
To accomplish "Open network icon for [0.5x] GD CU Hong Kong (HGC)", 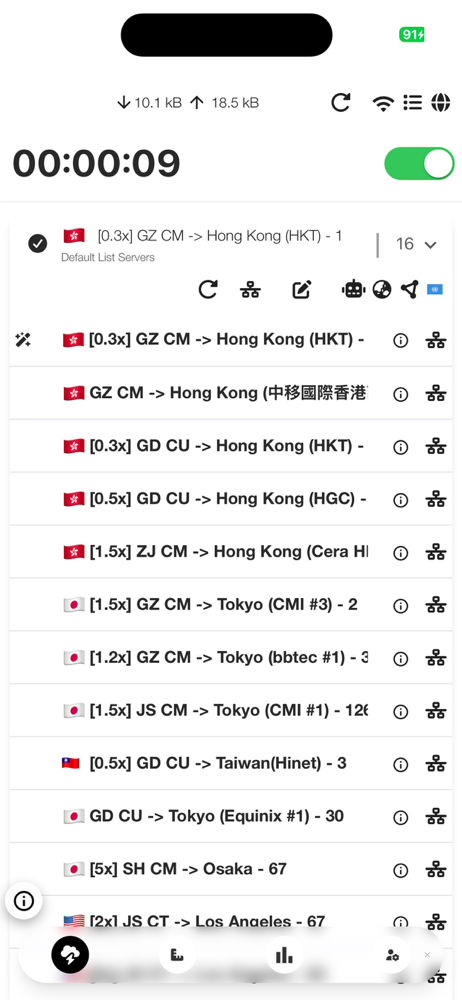I will (436, 499).
